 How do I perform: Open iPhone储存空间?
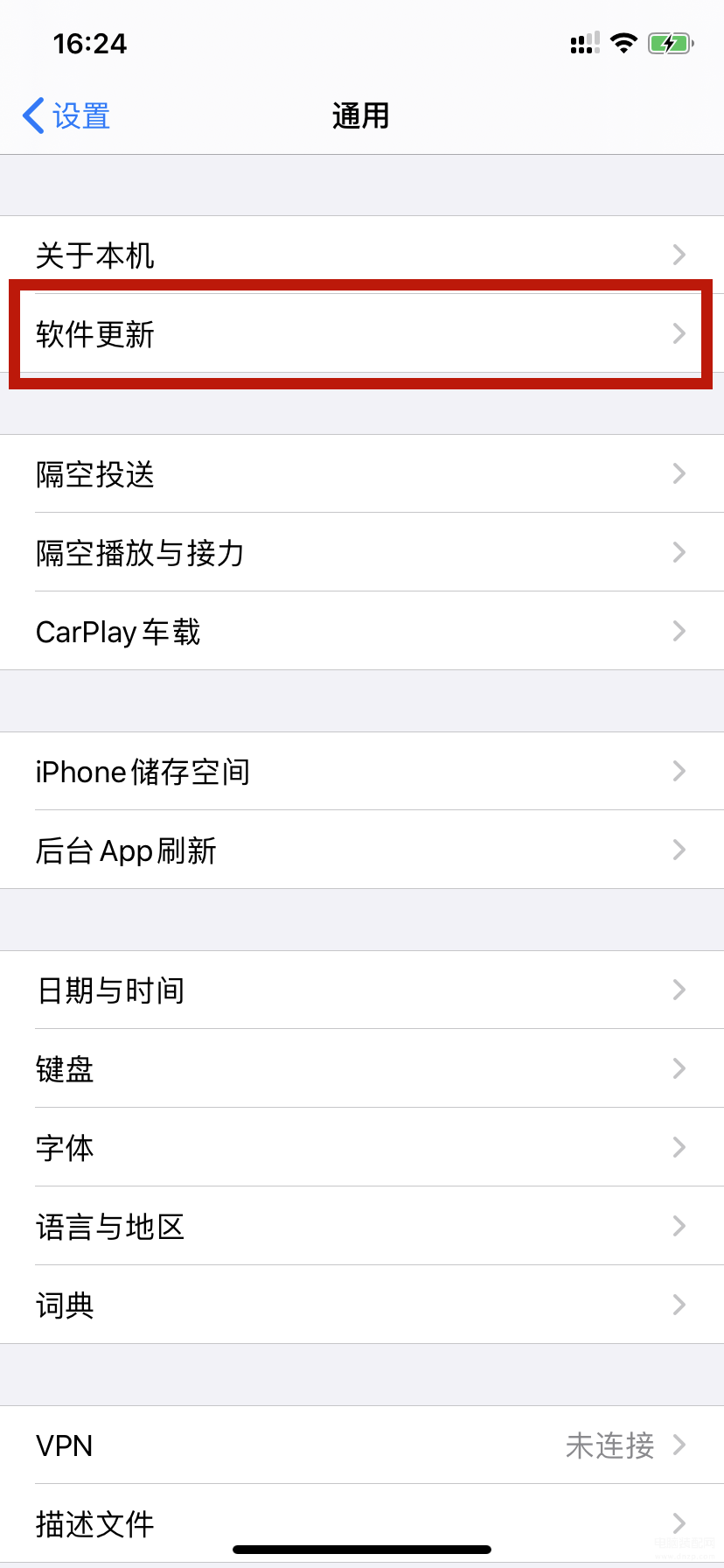click(x=362, y=771)
